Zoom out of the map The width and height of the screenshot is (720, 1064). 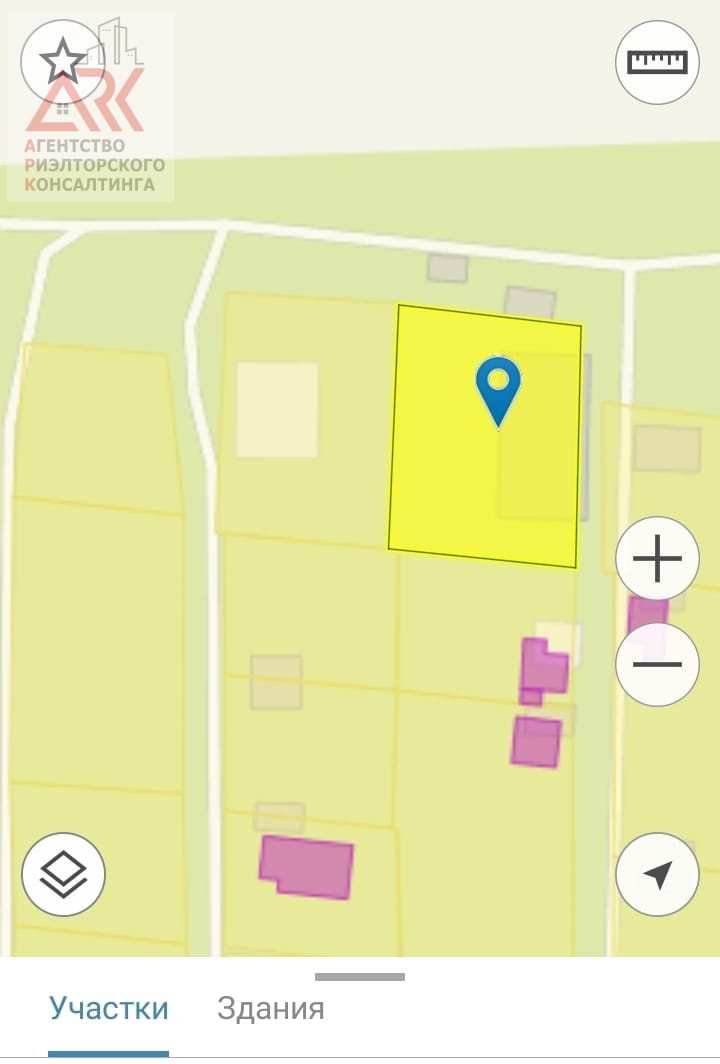tap(657, 664)
